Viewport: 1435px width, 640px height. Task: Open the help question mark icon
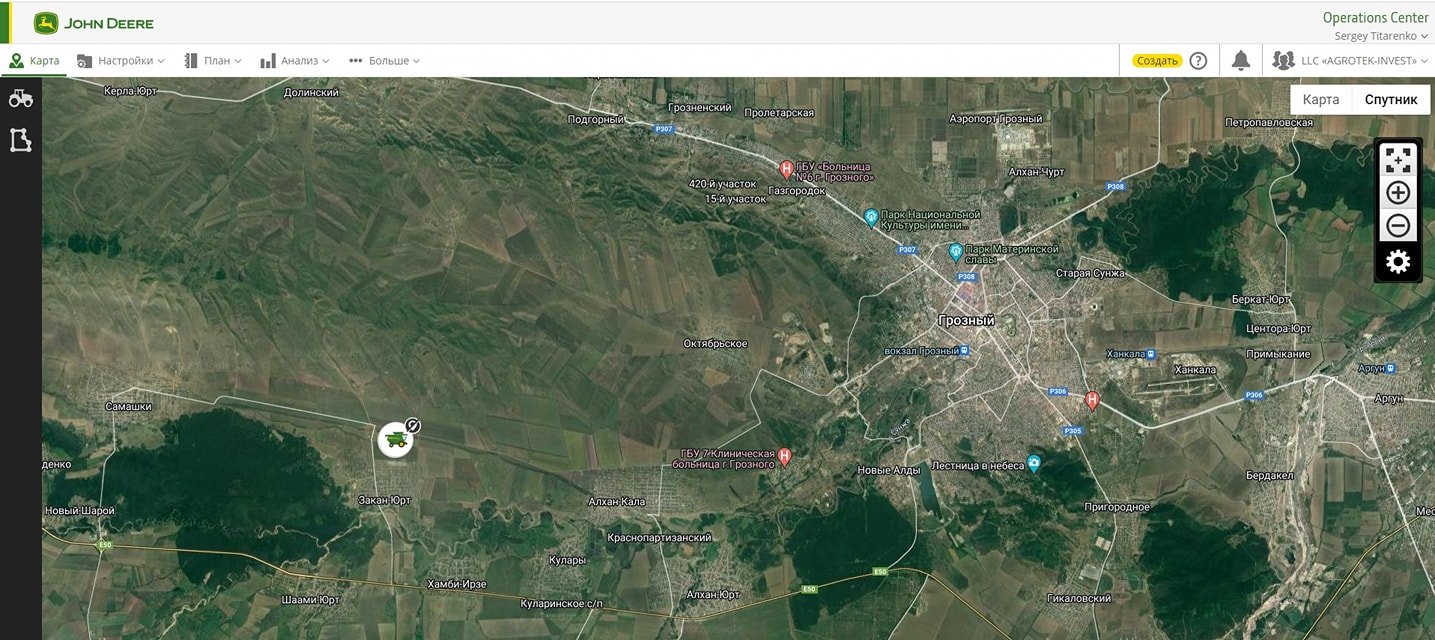pos(1198,61)
